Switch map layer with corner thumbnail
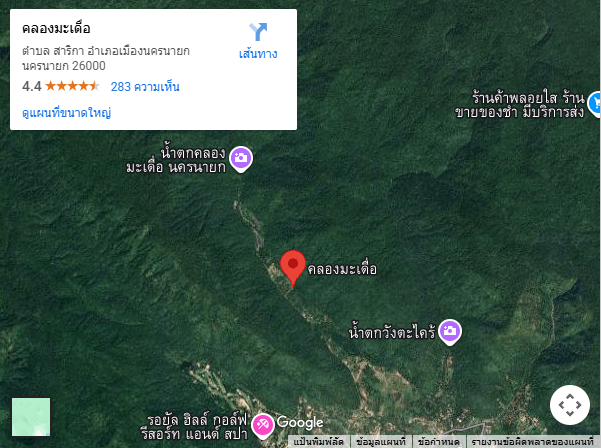Screen dimensions: 601x448 [31, 417]
